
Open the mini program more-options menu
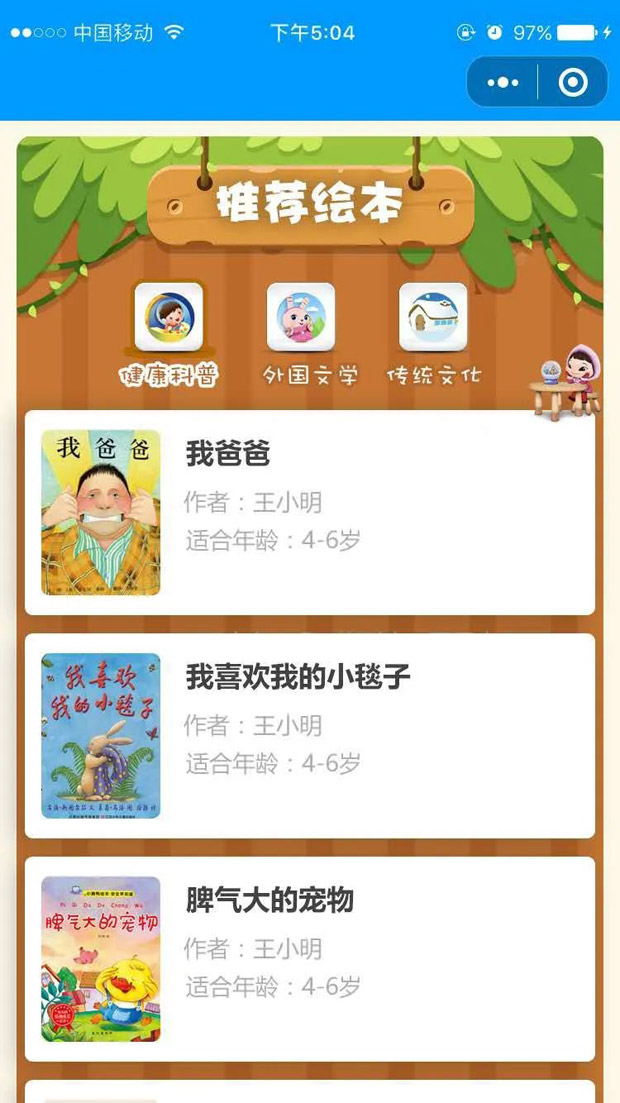click(x=502, y=82)
